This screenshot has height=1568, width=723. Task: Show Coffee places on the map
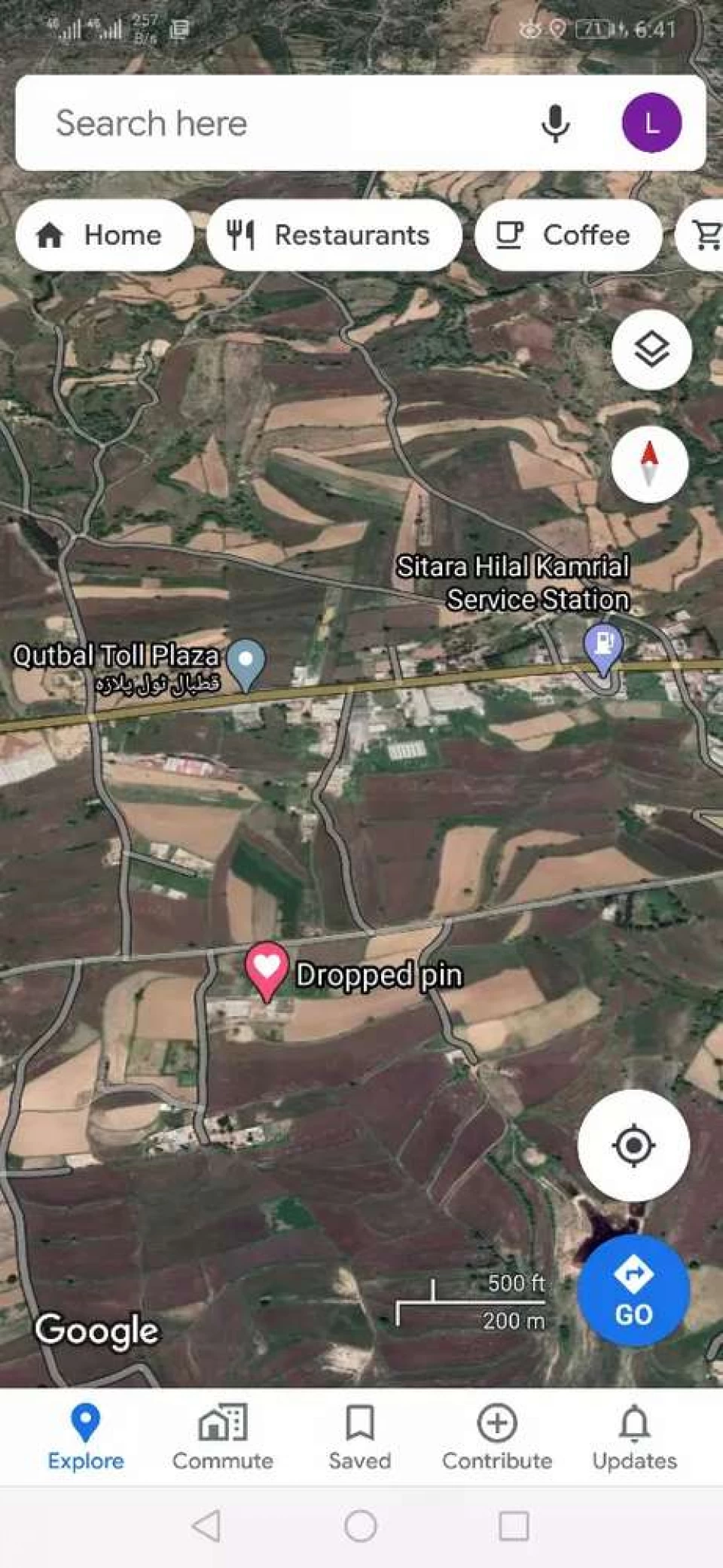click(568, 235)
